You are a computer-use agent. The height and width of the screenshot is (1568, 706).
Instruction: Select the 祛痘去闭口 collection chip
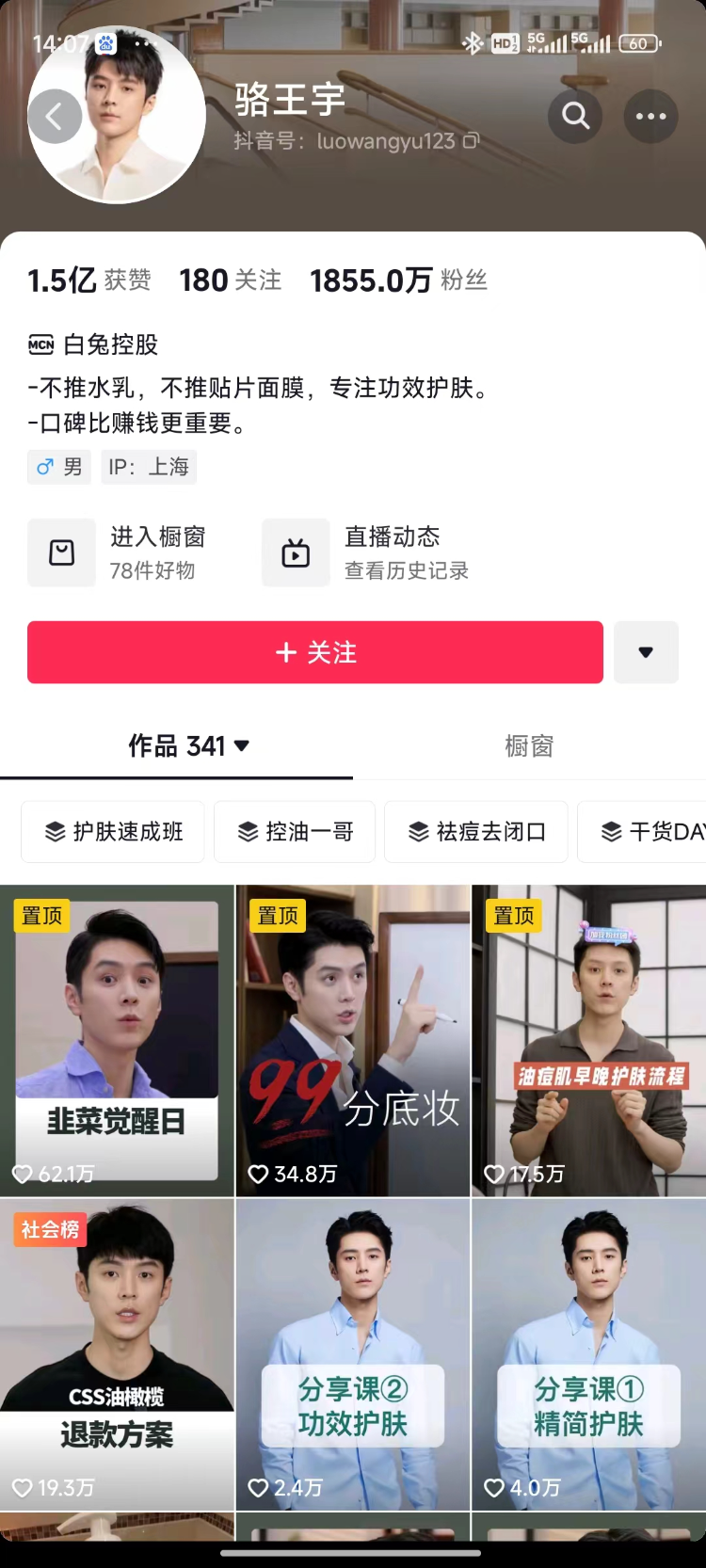[x=476, y=832]
